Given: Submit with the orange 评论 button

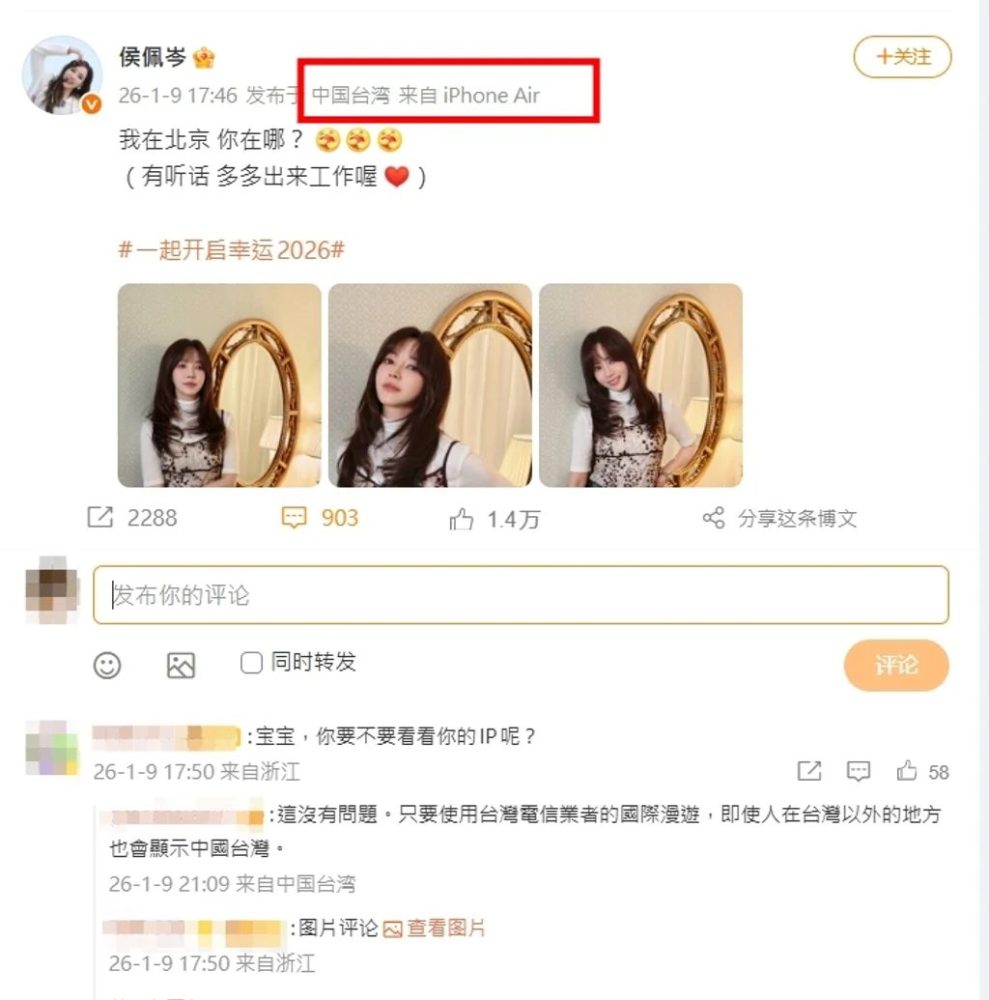Looking at the screenshot, I should (x=895, y=666).
